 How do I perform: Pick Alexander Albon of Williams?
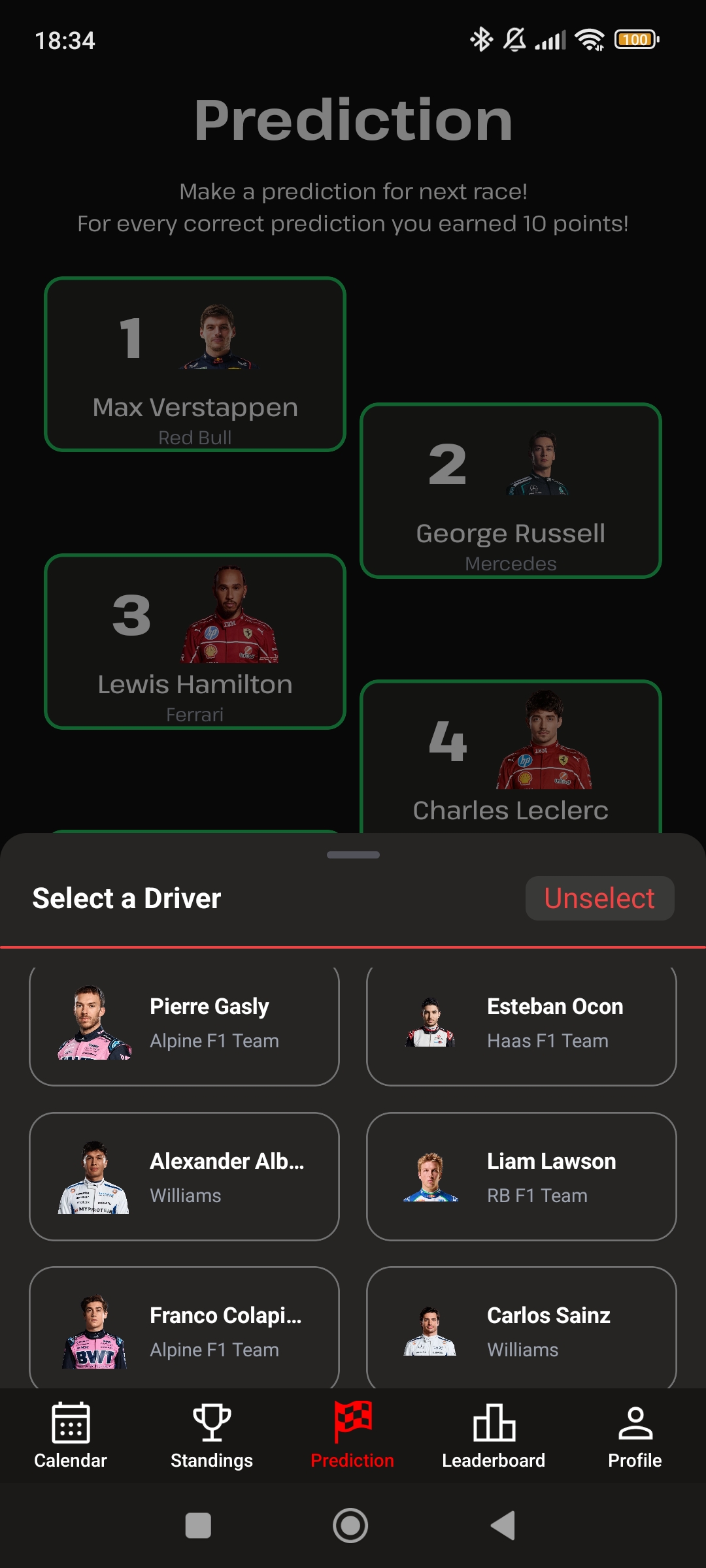click(184, 1177)
